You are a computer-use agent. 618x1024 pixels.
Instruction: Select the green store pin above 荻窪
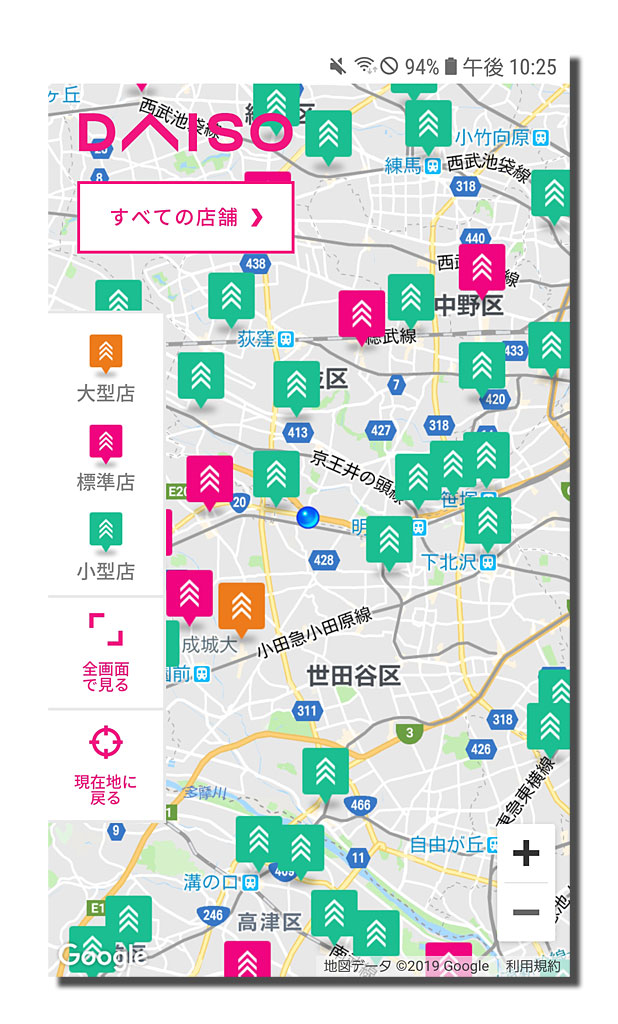(232, 295)
